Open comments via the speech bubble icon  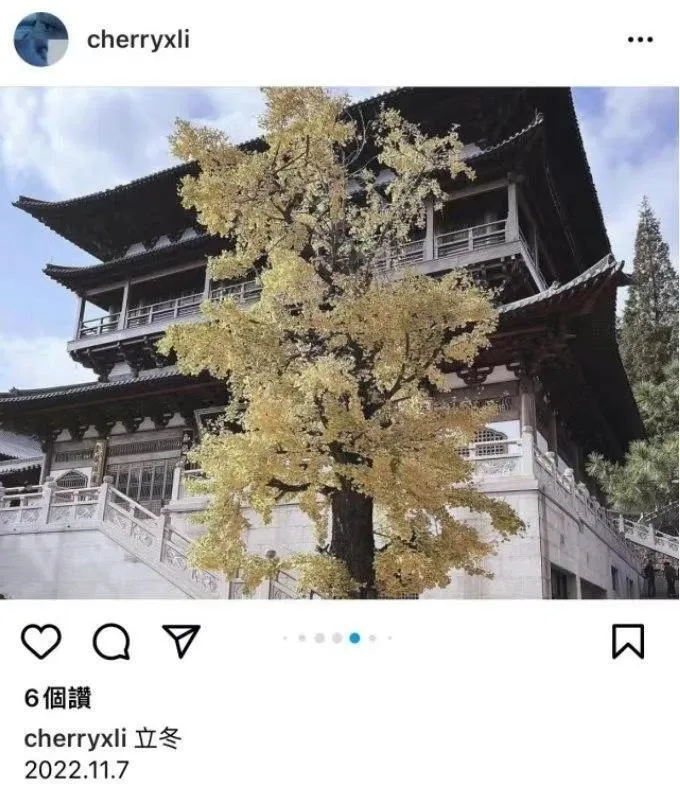click(x=111, y=641)
